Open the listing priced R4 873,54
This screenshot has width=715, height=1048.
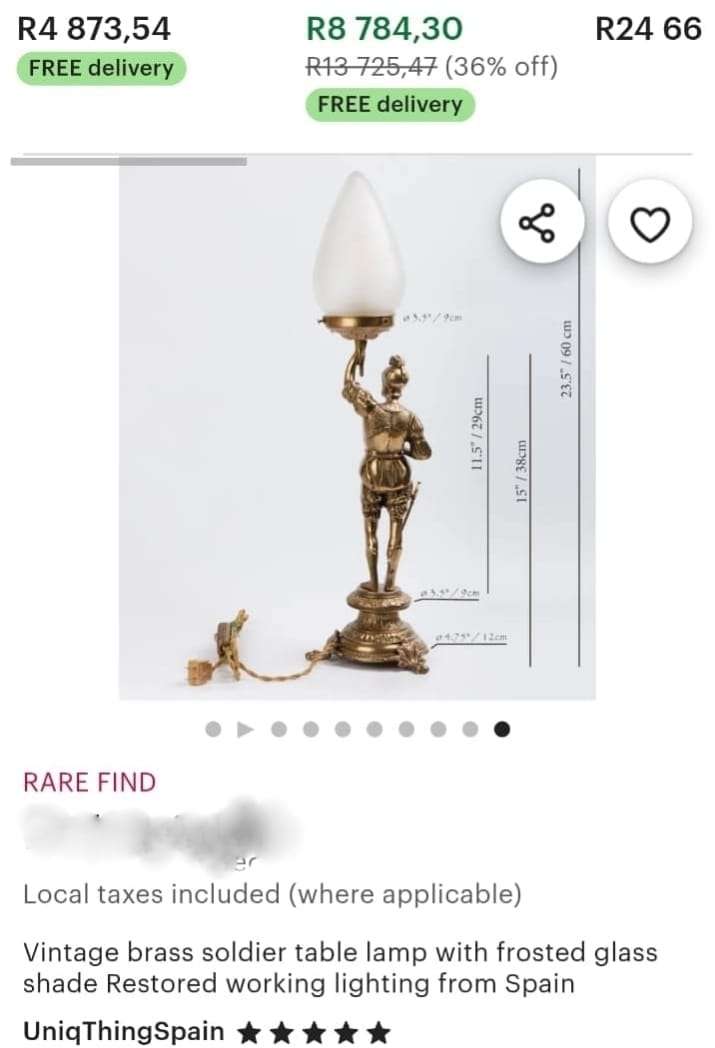click(94, 28)
